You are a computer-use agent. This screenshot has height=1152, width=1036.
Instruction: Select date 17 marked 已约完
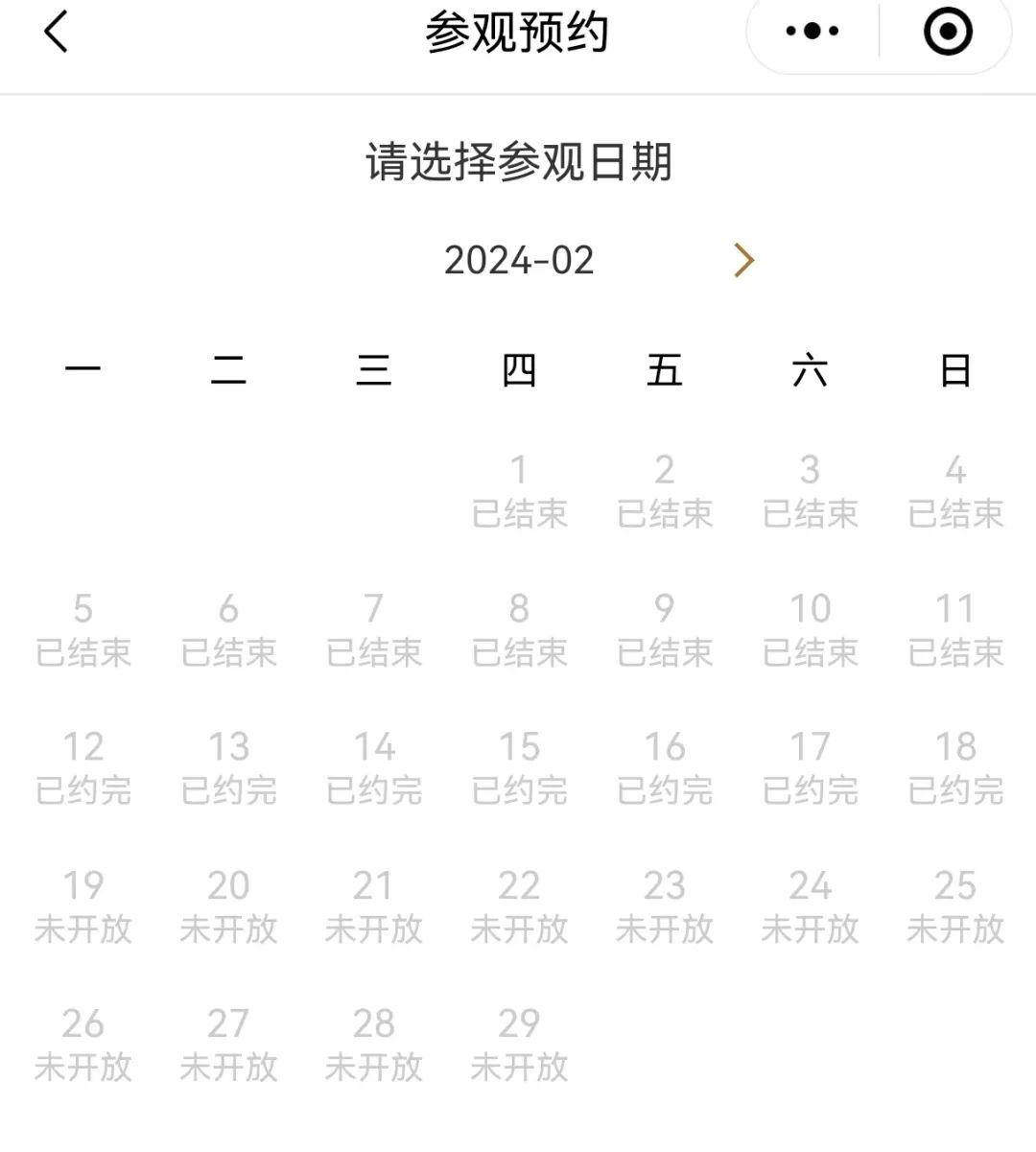pos(811,767)
